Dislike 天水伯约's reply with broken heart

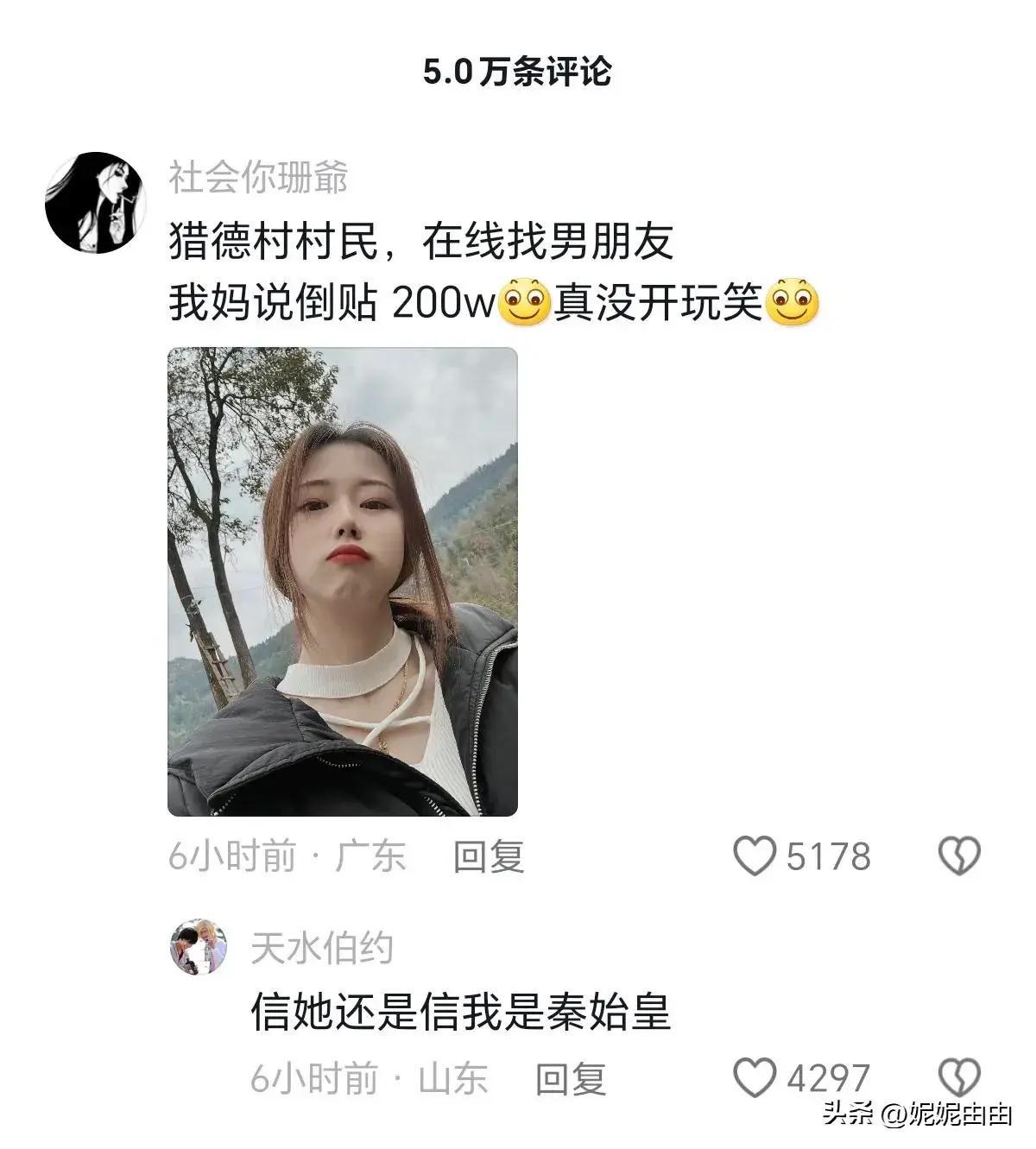pyautogui.click(x=959, y=1078)
